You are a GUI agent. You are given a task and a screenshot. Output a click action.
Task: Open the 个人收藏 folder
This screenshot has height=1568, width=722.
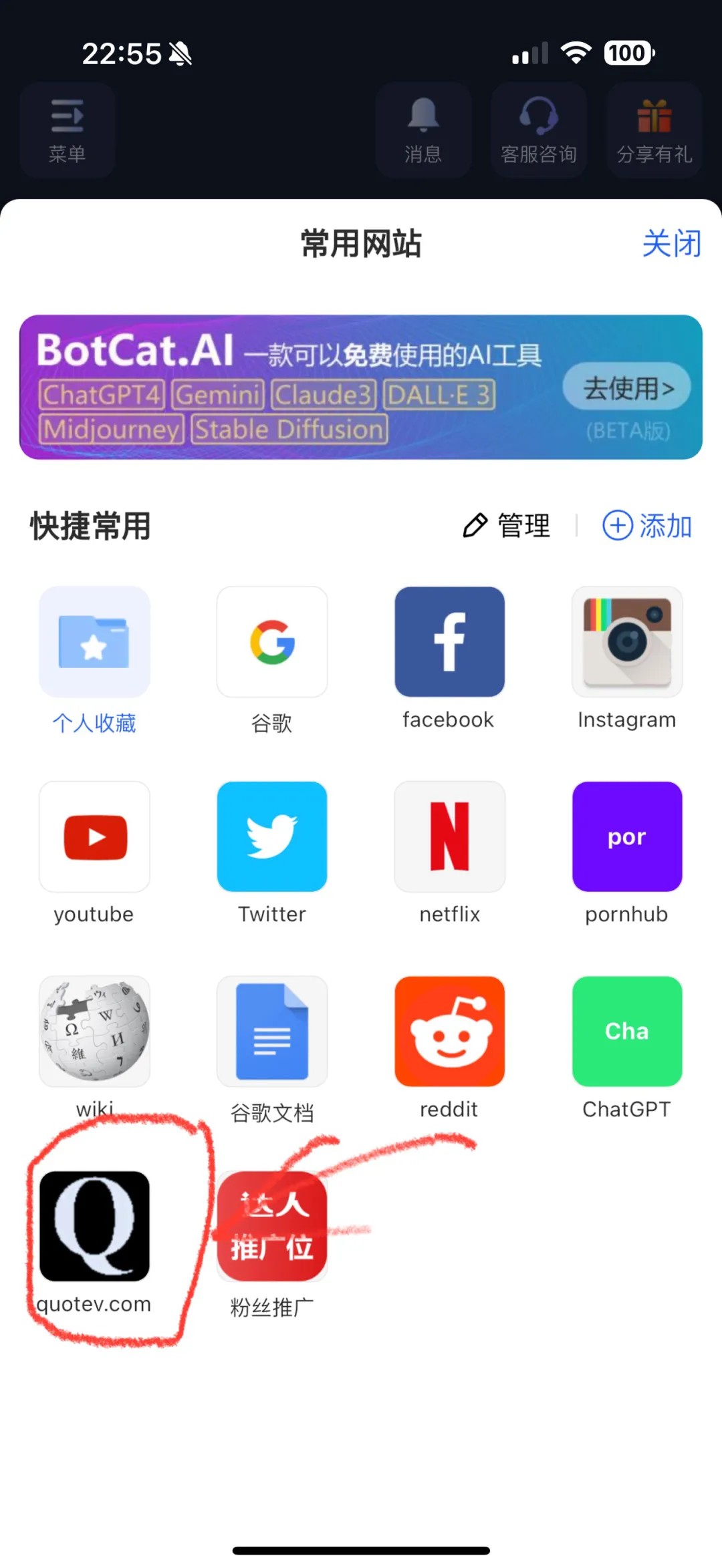[x=94, y=642]
